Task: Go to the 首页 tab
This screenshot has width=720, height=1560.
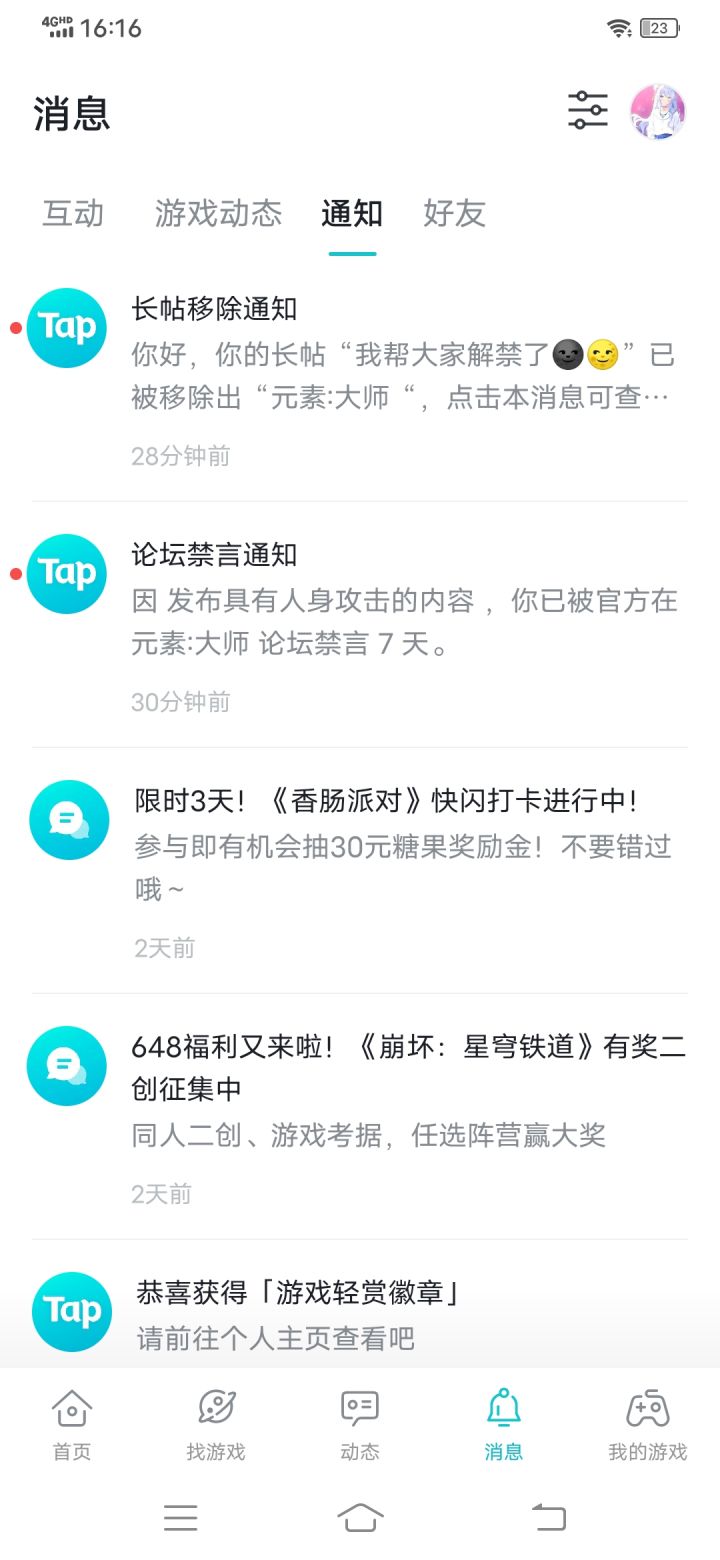Action: click(72, 1425)
